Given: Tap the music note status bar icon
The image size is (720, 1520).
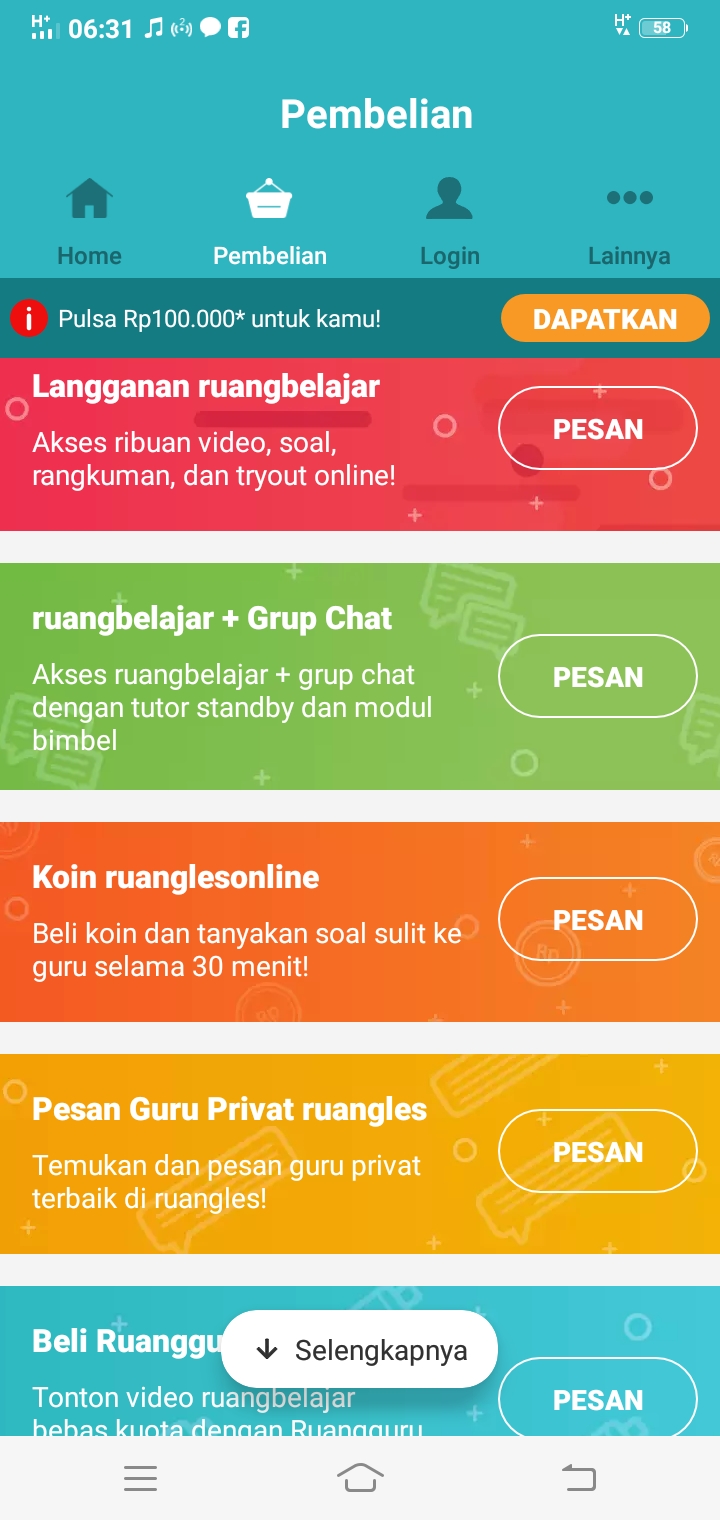Looking at the screenshot, I should (x=151, y=27).
